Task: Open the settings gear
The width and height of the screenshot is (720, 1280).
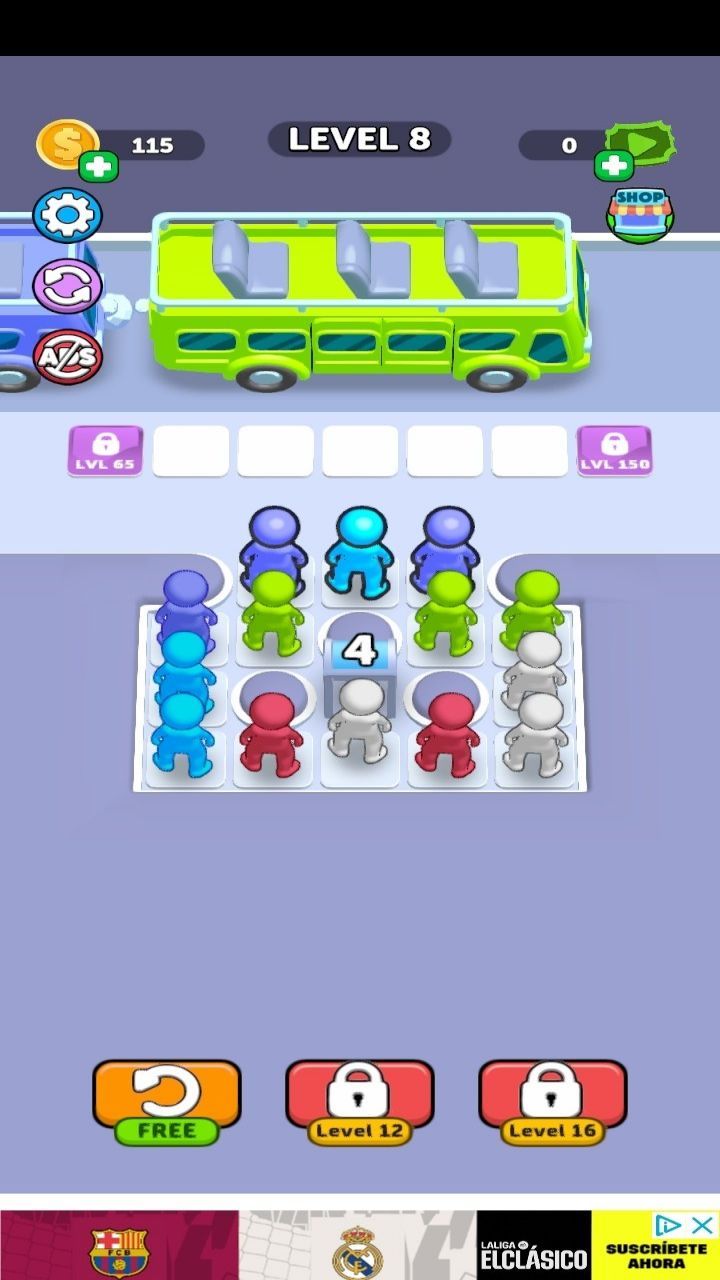Action: tap(67, 214)
